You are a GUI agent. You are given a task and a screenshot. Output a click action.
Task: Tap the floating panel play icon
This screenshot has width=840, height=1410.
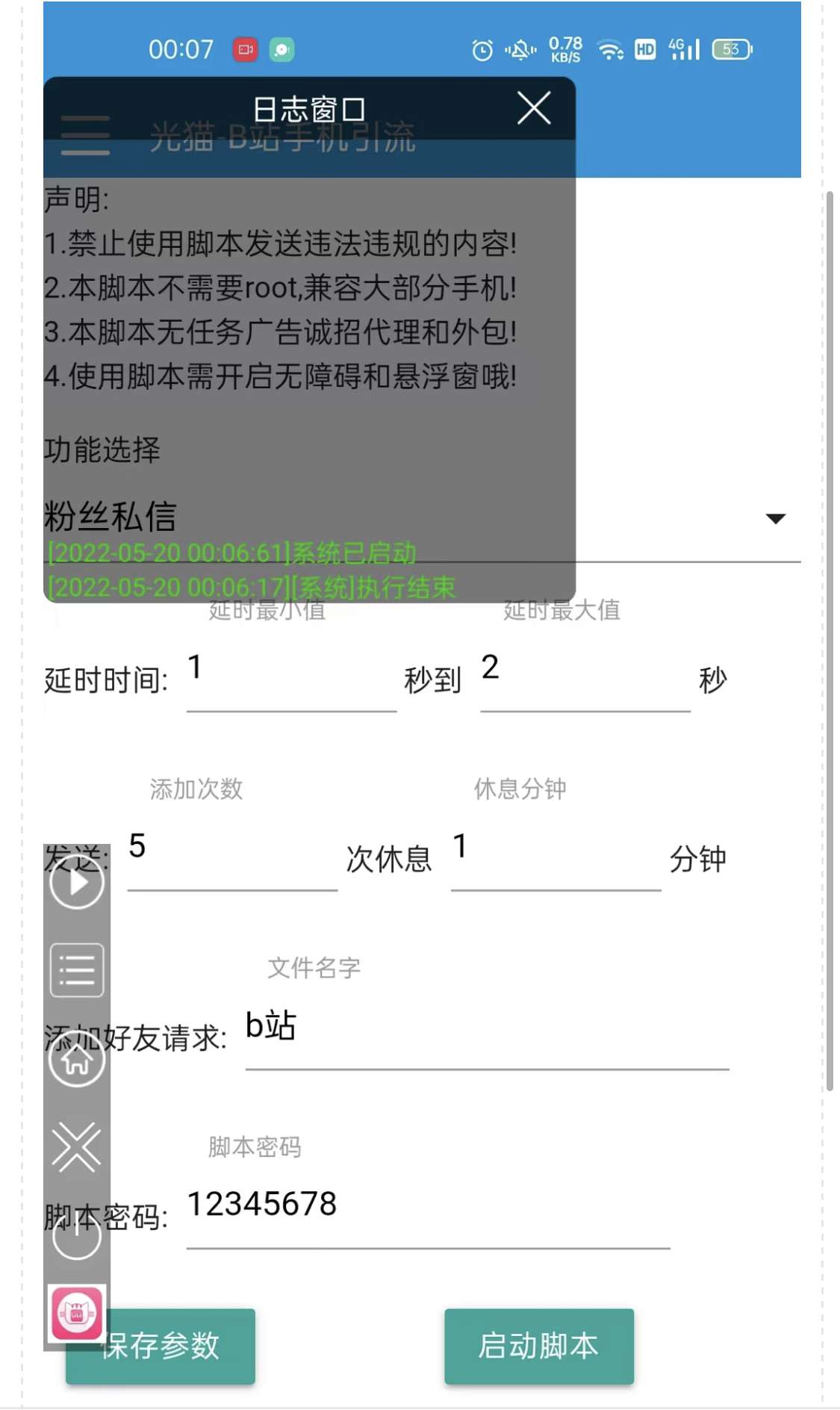tap(77, 883)
